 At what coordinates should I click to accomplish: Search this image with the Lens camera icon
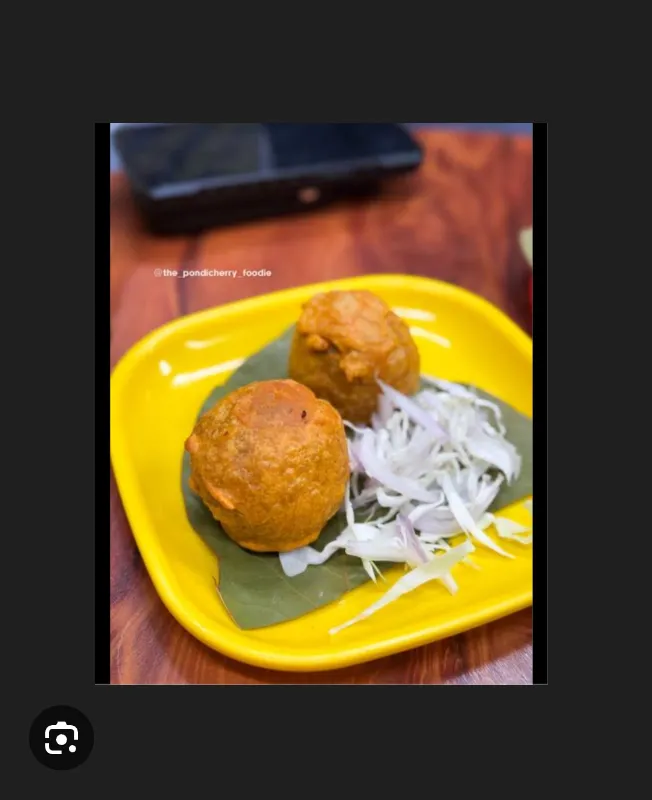61,738
